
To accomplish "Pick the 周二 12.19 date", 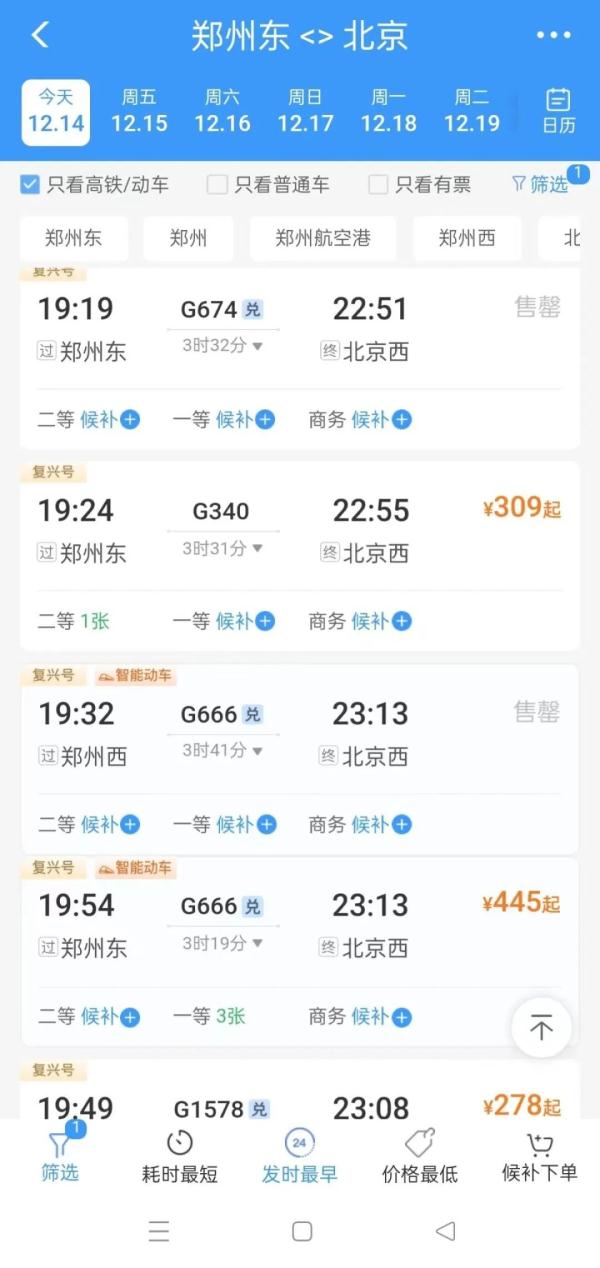I will 472,111.
